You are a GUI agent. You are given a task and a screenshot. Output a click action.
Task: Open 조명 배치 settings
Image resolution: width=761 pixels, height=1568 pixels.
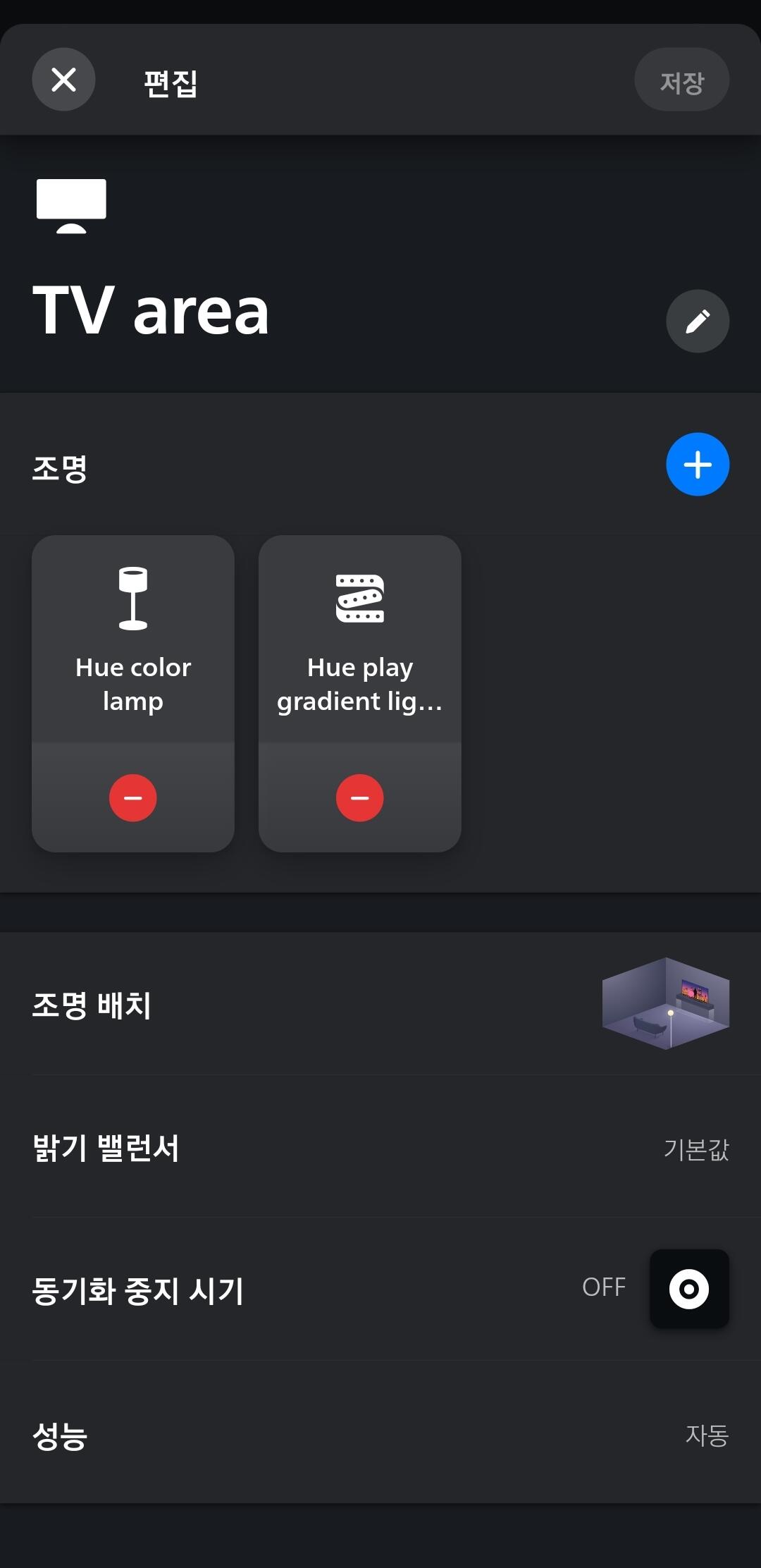[x=380, y=1004]
